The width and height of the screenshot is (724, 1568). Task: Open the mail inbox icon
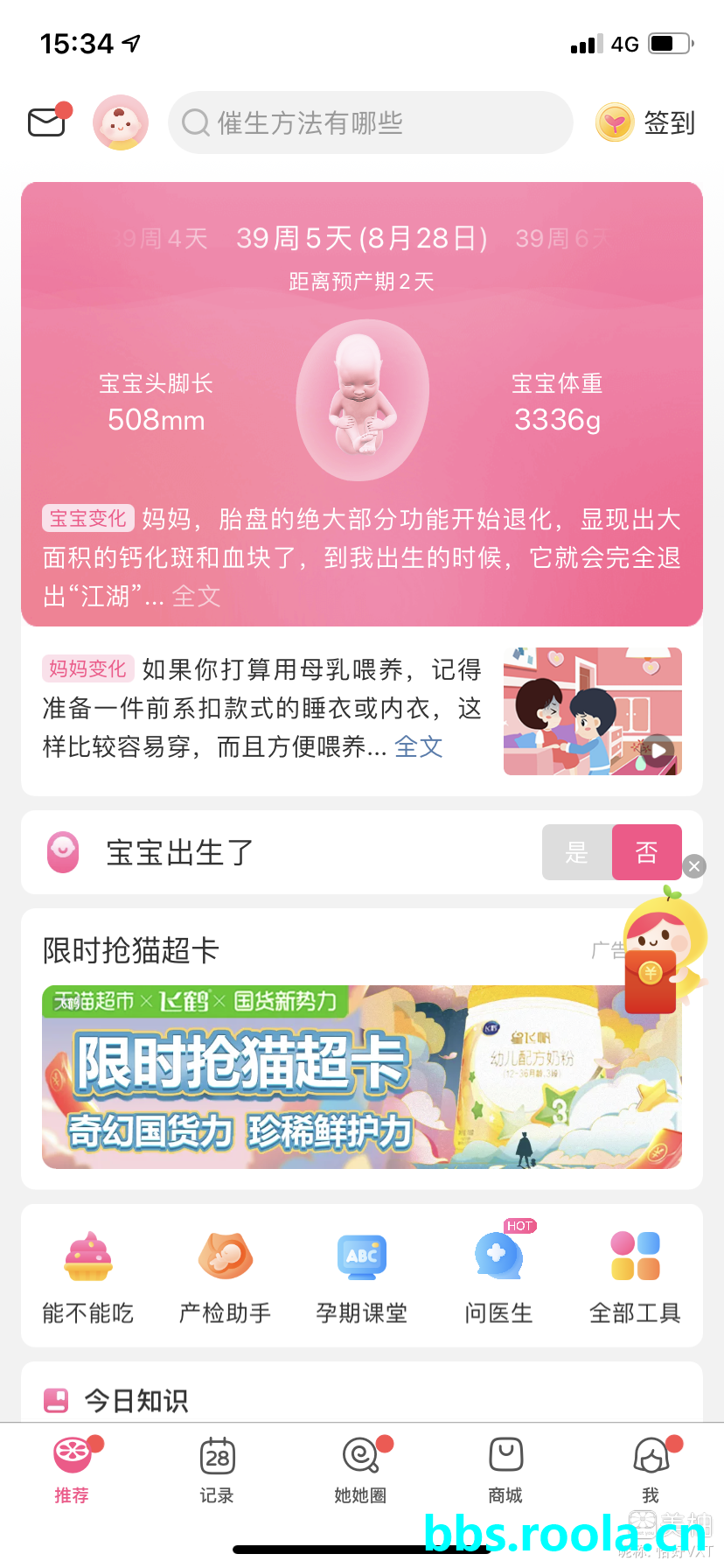click(47, 122)
